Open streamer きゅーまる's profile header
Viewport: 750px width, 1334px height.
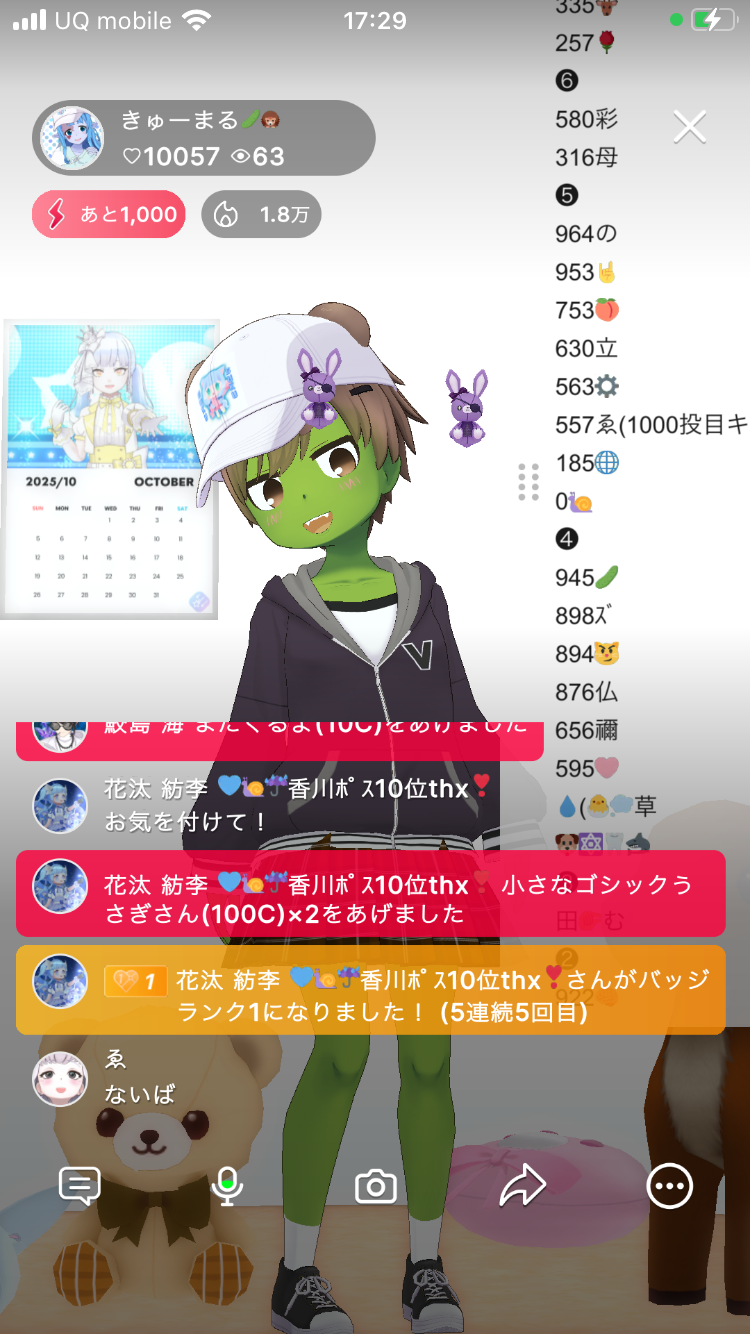(204, 138)
